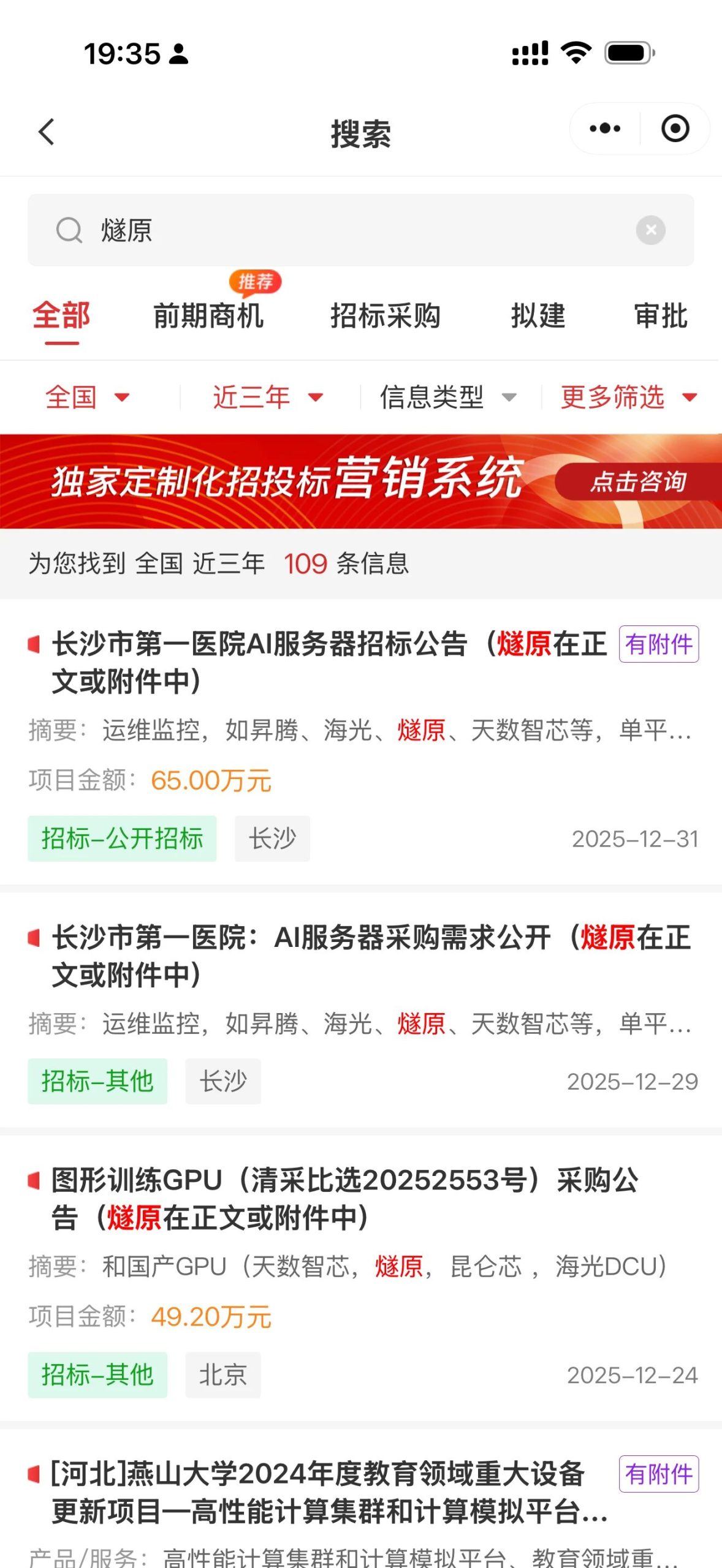Click the 有附件 attachment label on the first result
This screenshot has width=722, height=1568.
(x=658, y=644)
